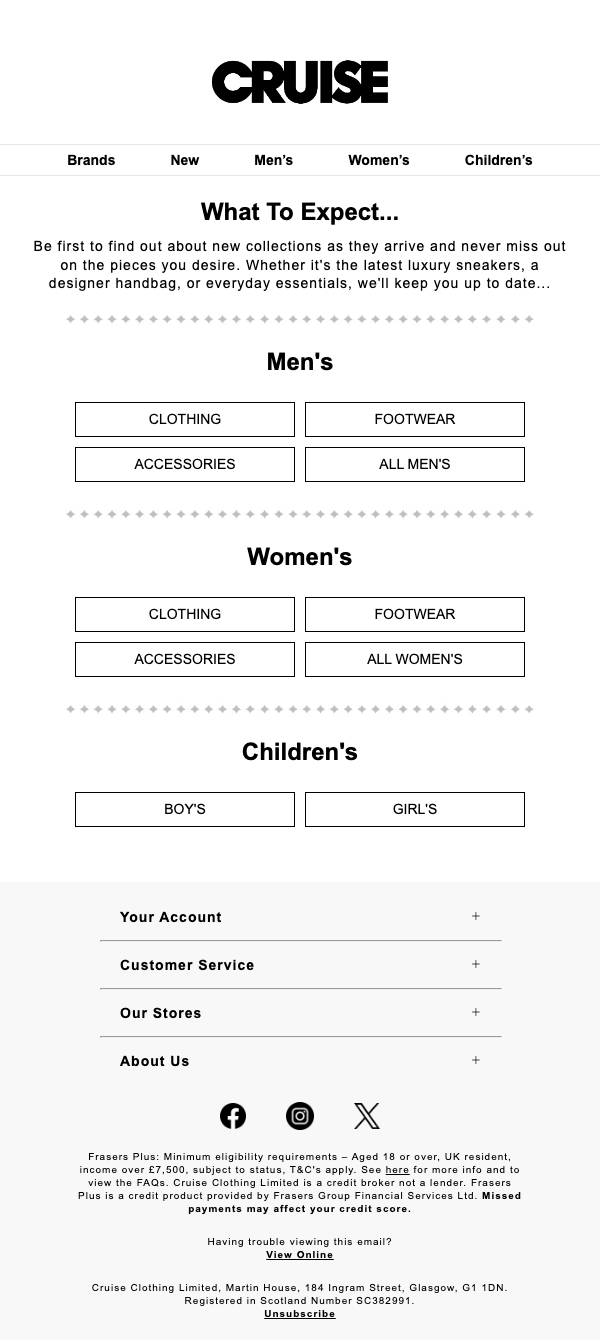Browse Women's ACCESSORIES

pos(185,659)
